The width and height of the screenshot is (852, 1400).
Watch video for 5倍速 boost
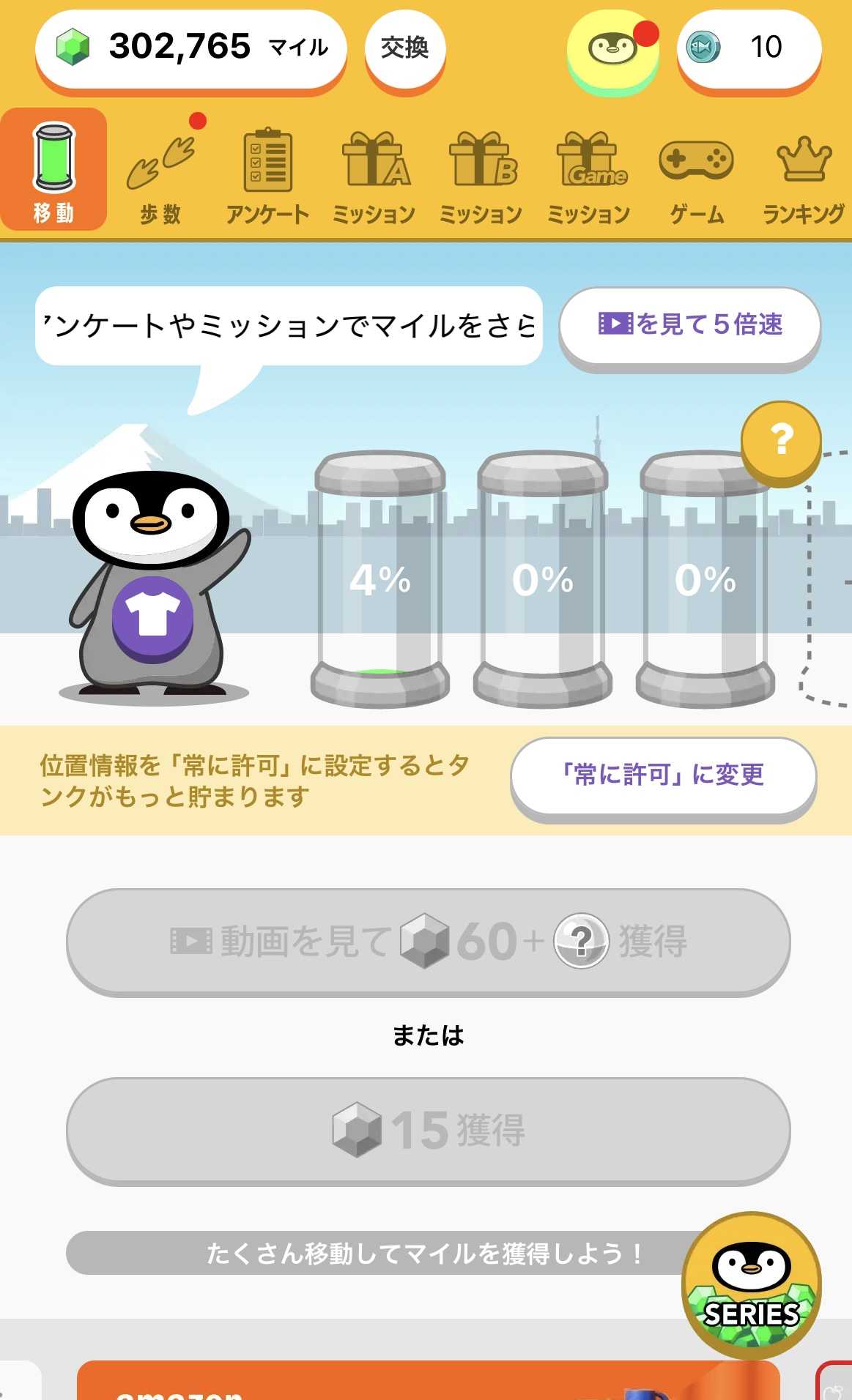689,325
